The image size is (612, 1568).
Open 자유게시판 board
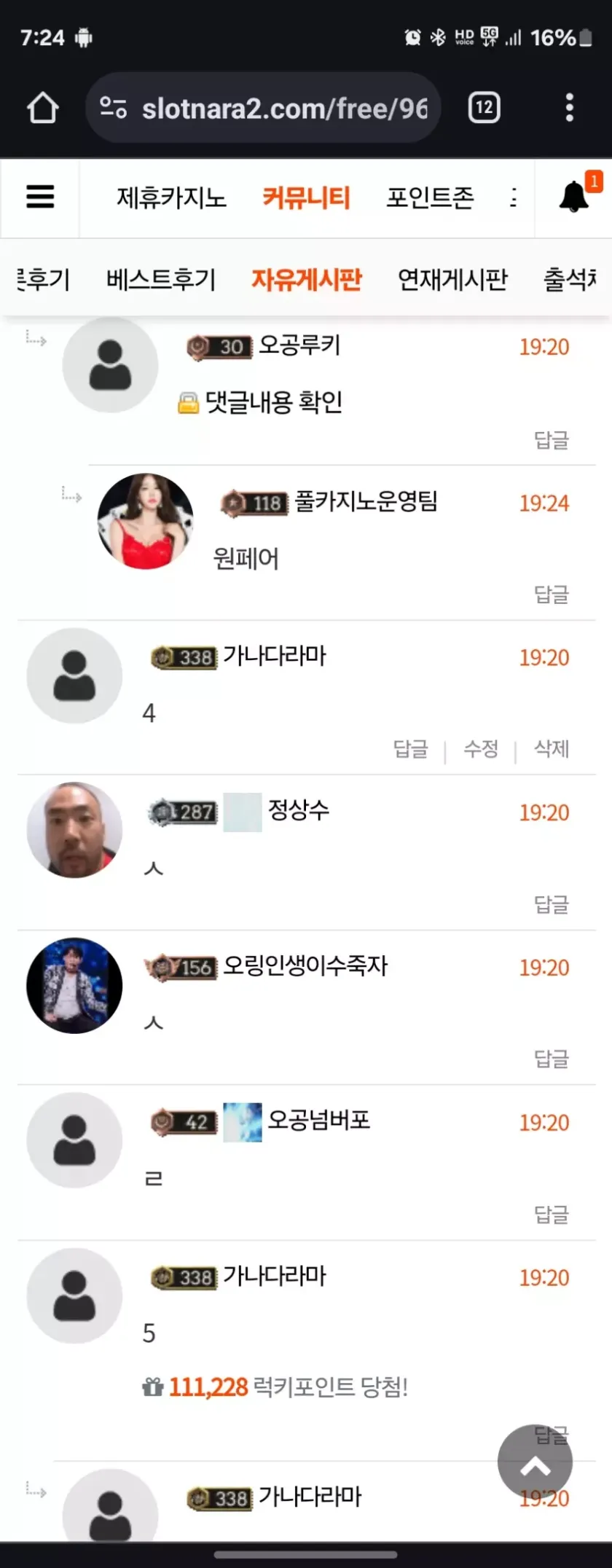306,279
